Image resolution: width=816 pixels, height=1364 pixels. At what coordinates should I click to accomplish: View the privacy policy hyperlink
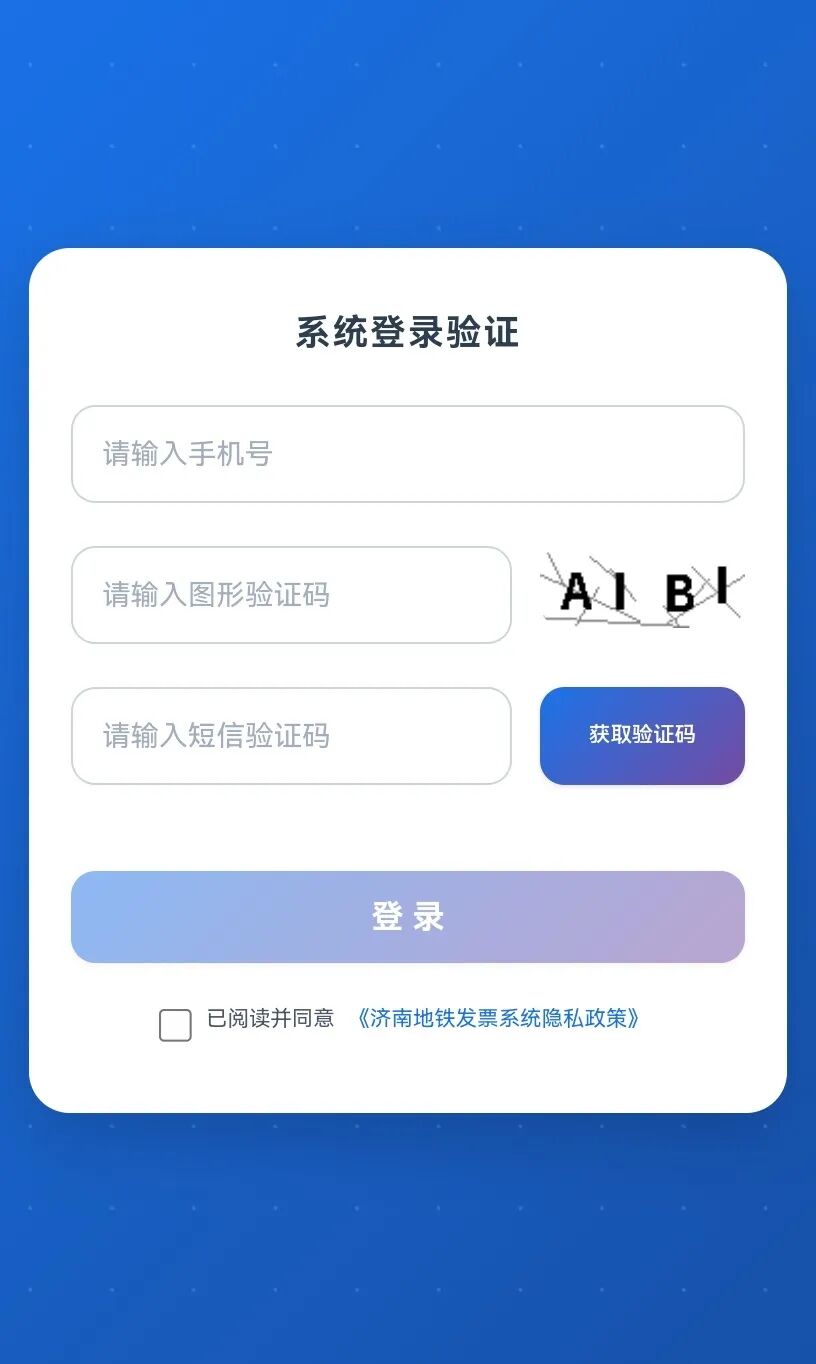[x=498, y=1020]
